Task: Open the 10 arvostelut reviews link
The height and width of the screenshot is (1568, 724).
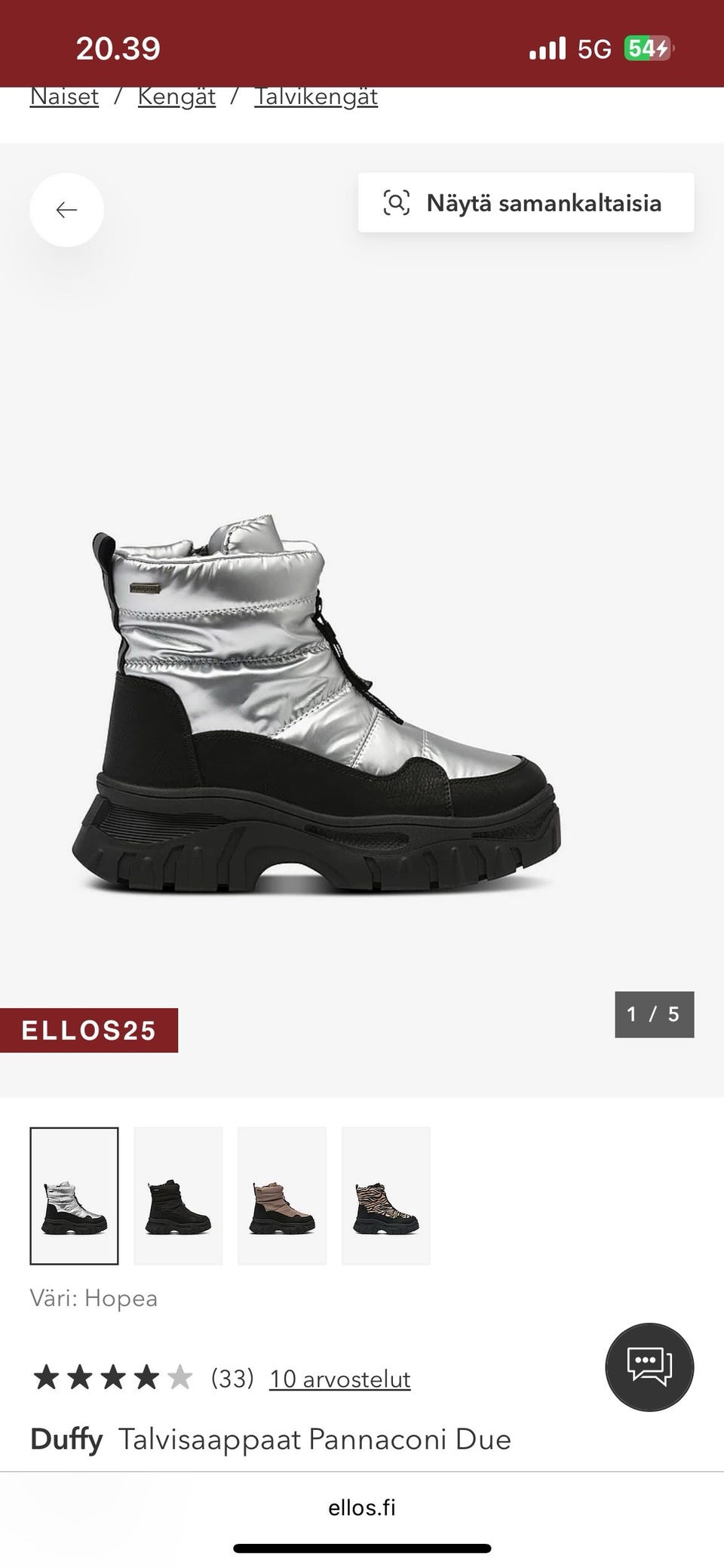Action: (x=340, y=1379)
